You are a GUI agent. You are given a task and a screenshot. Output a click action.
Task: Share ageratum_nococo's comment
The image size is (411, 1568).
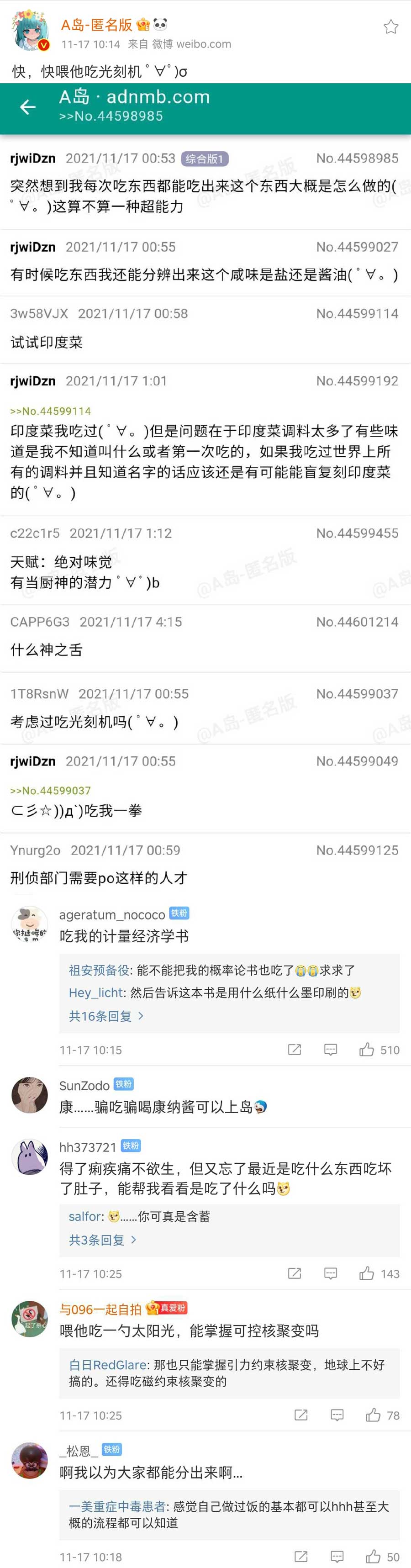coord(295,1050)
